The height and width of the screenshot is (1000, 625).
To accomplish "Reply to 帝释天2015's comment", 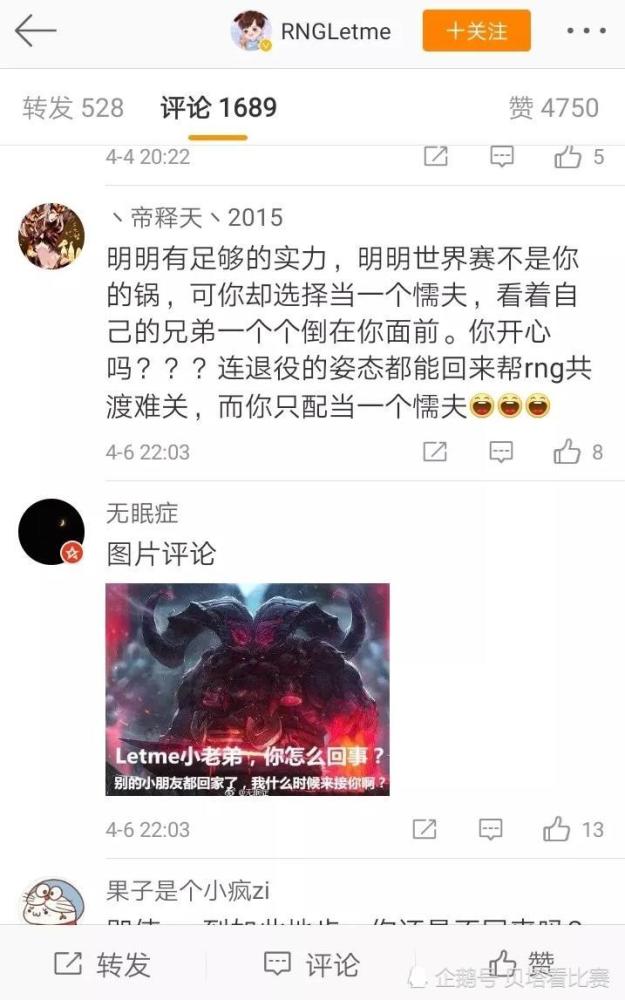I will pos(501,452).
